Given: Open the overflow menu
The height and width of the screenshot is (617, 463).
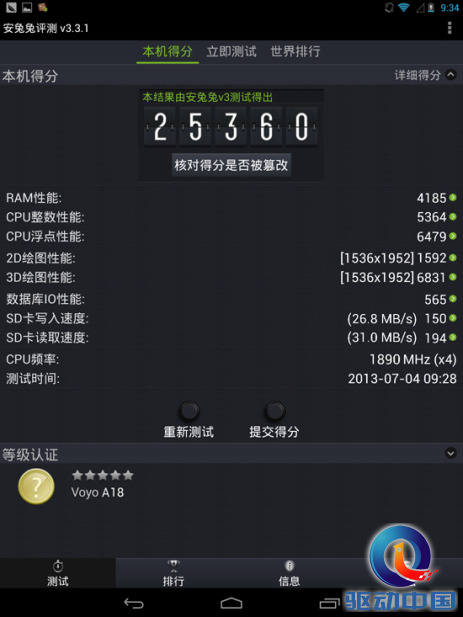Looking at the screenshot, I should [450, 28].
